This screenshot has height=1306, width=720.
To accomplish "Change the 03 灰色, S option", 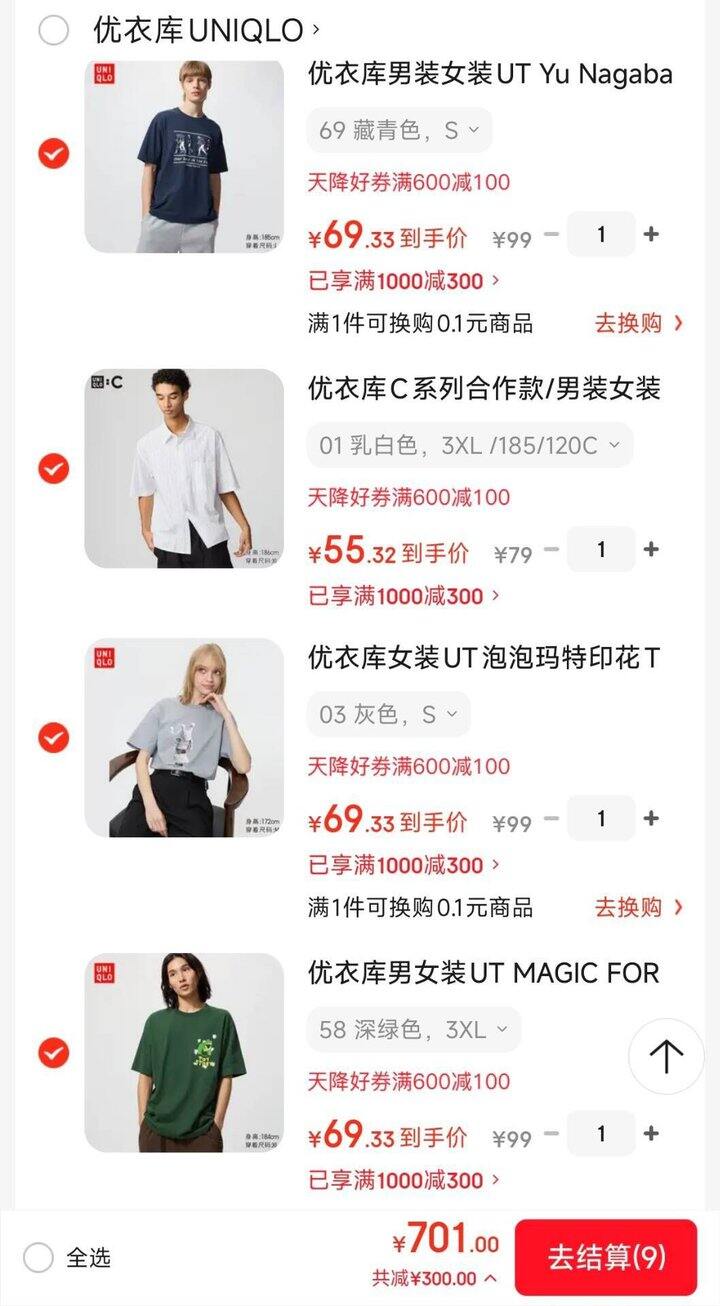I will [388, 714].
